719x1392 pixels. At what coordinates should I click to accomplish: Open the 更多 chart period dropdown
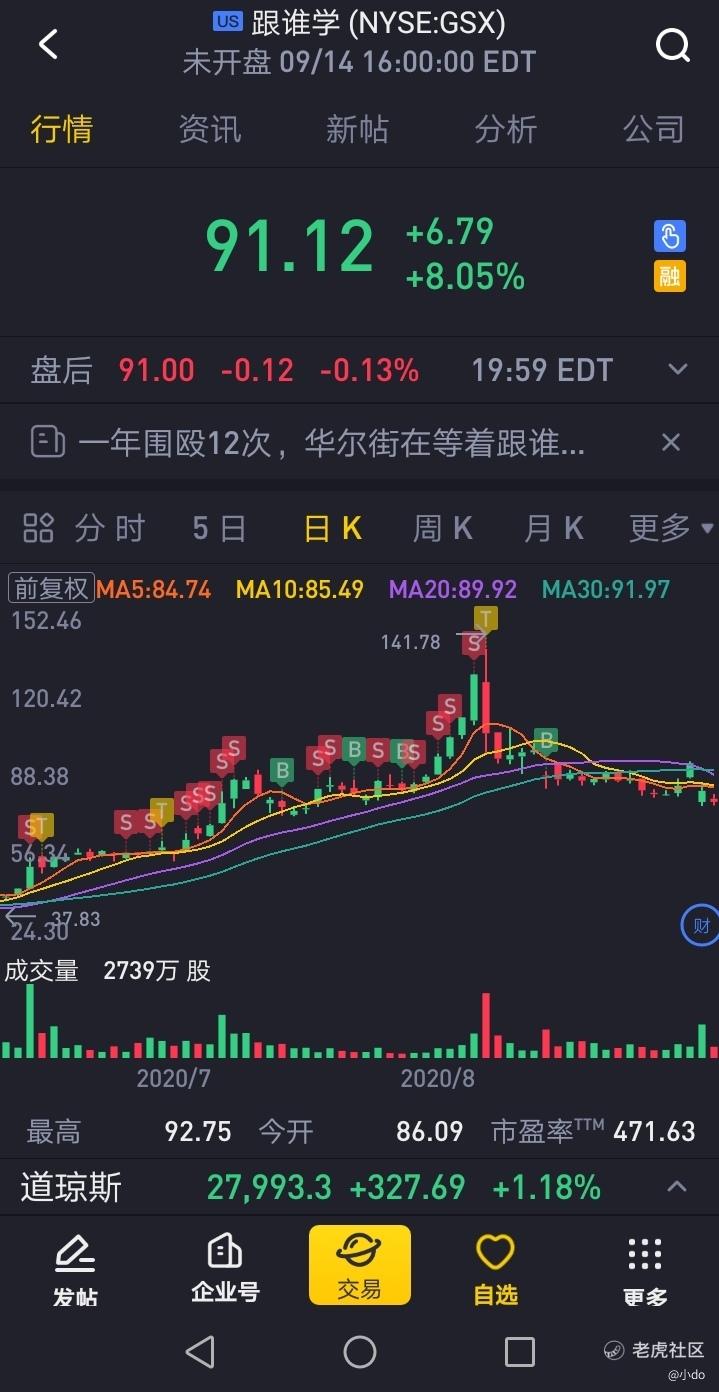671,528
